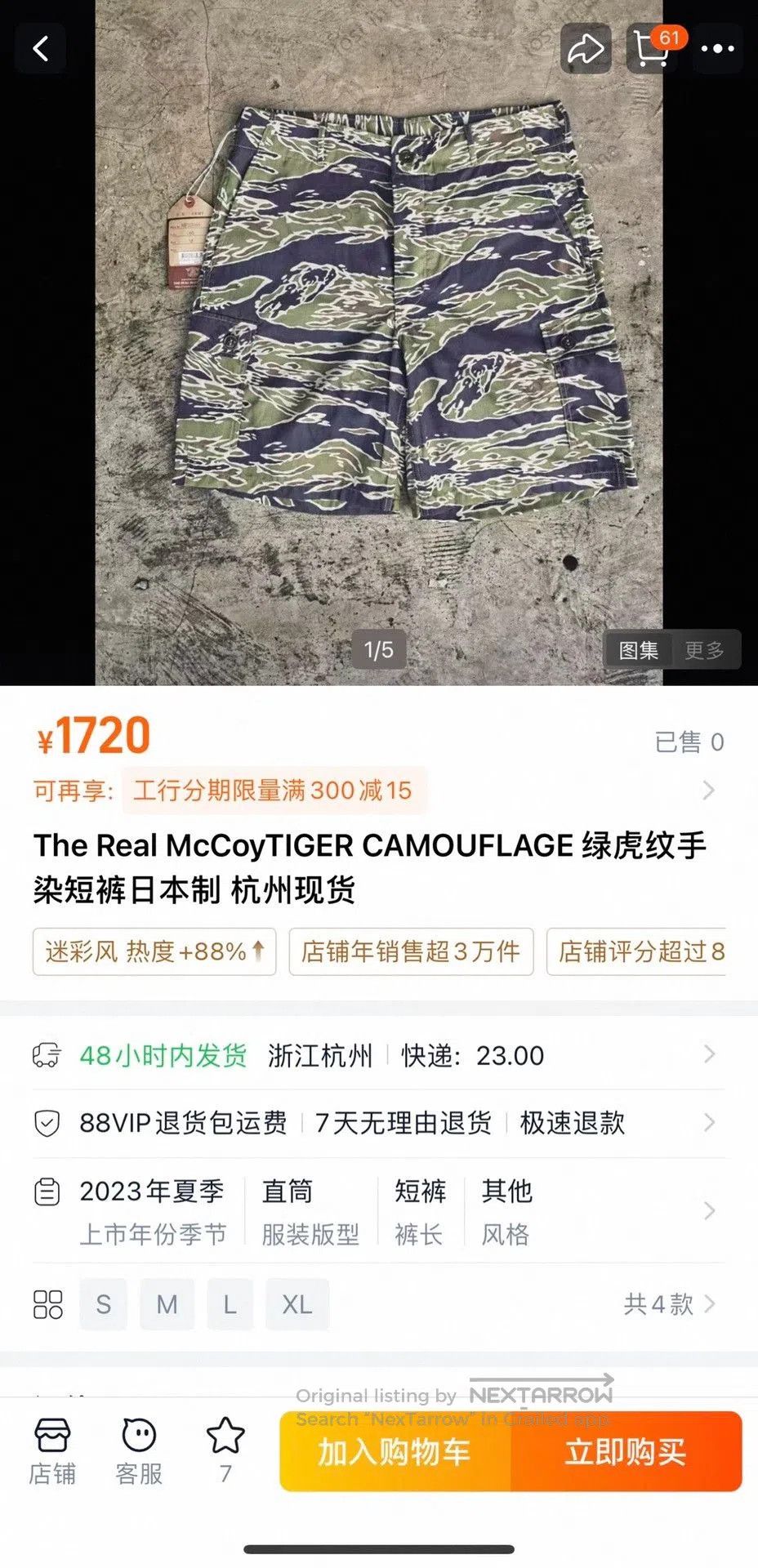Viewport: 758px width, 1568px height.
Task: Open the 图集 image gallery tab
Action: click(x=638, y=650)
